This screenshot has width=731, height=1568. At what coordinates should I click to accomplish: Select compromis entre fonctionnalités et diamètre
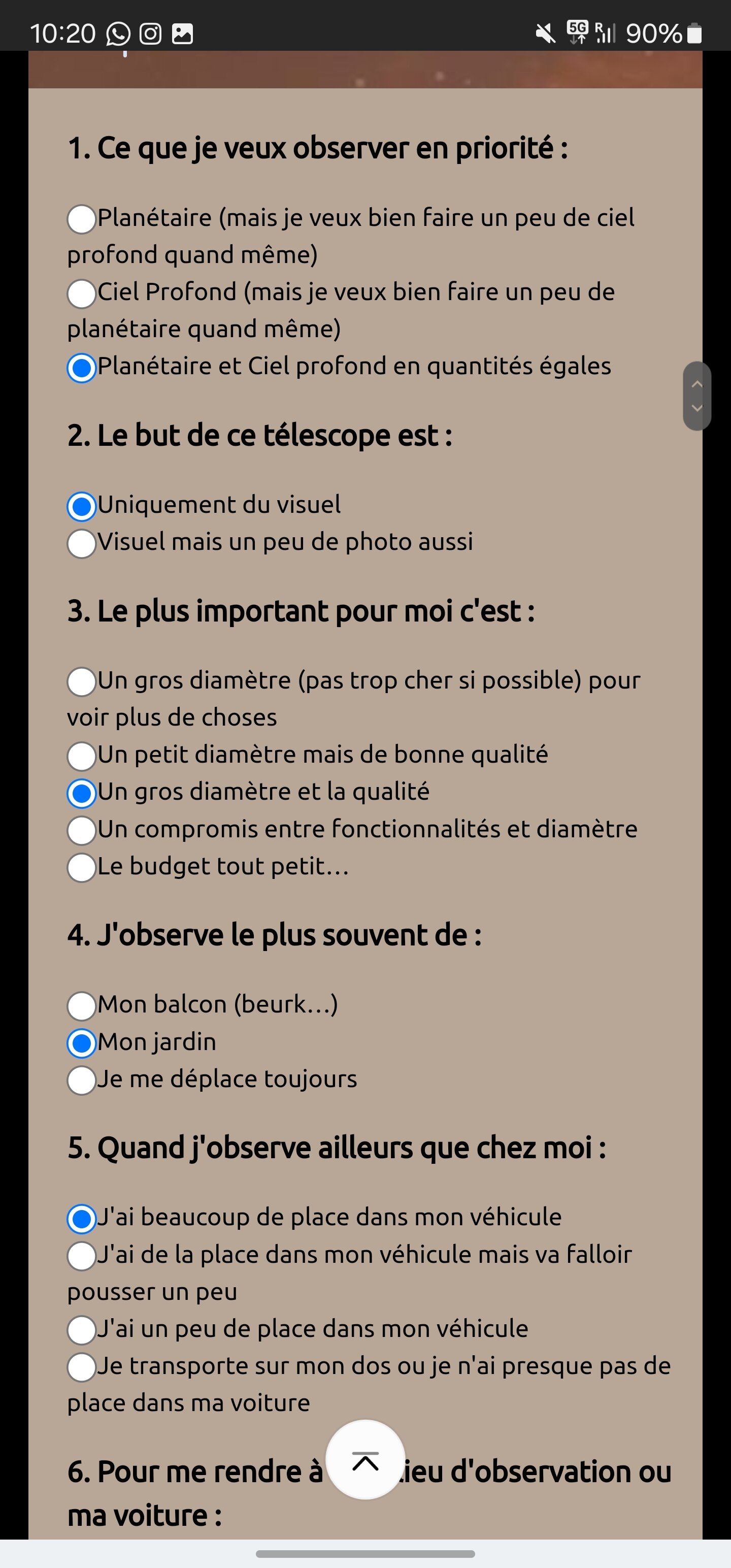tap(81, 830)
